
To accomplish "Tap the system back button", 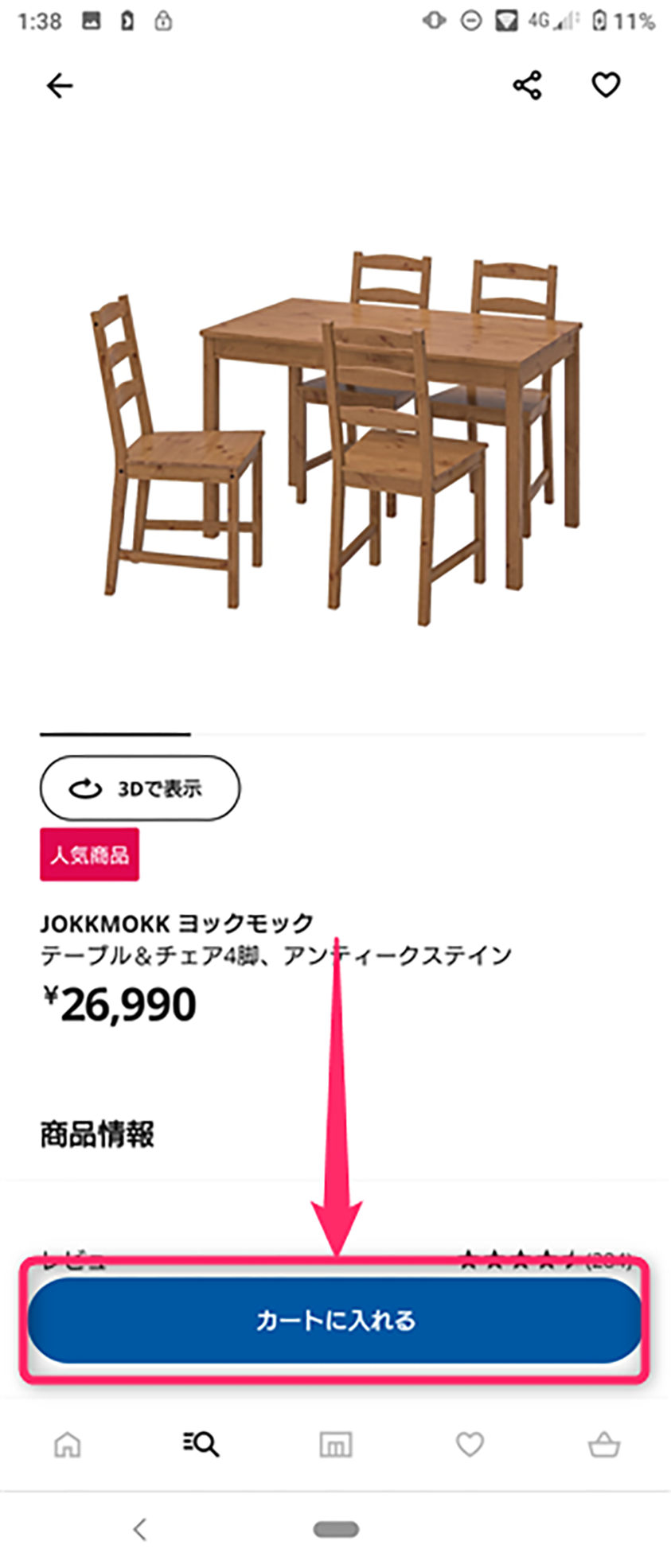I will tap(140, 1528).
